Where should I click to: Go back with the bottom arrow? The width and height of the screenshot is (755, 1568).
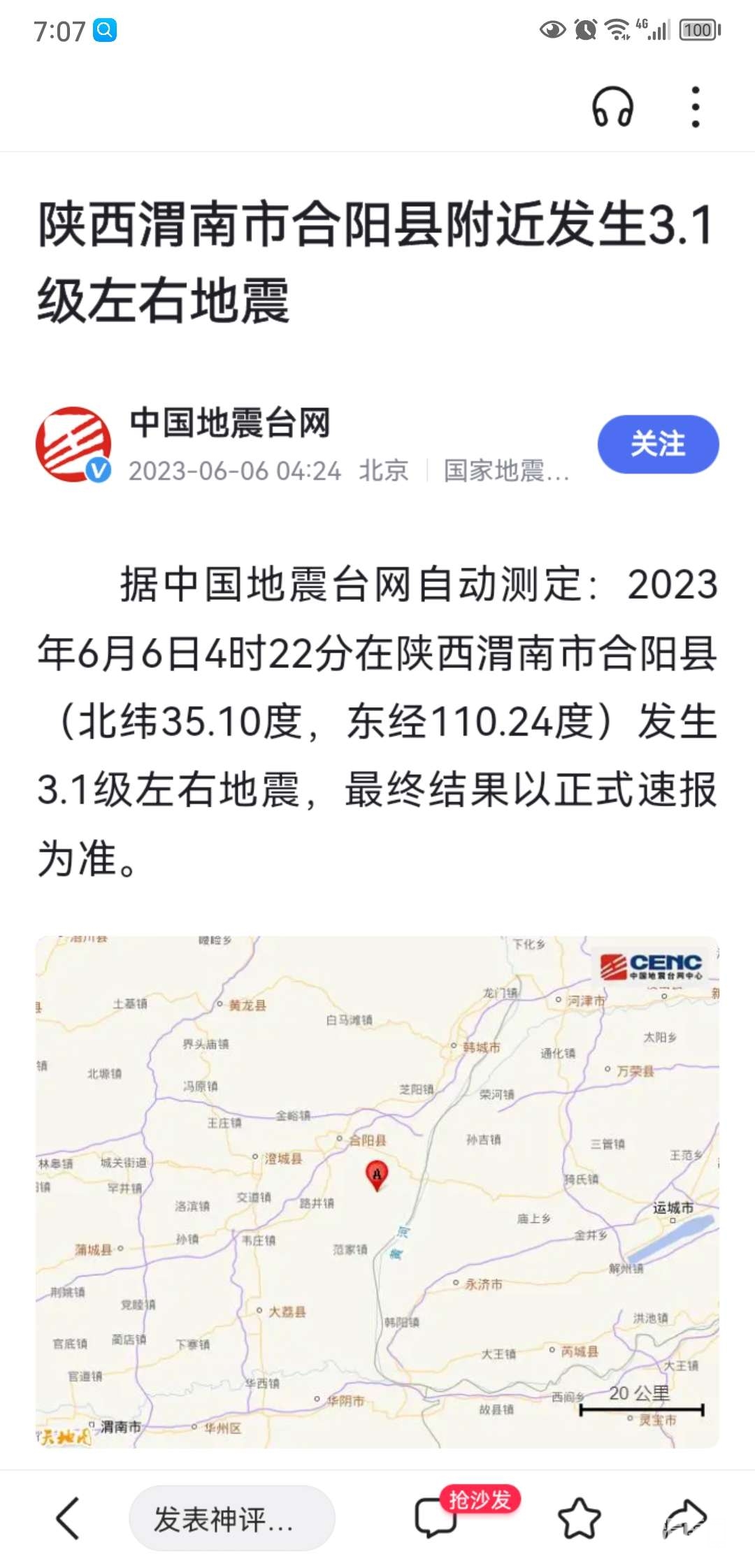click(68, 1518)
